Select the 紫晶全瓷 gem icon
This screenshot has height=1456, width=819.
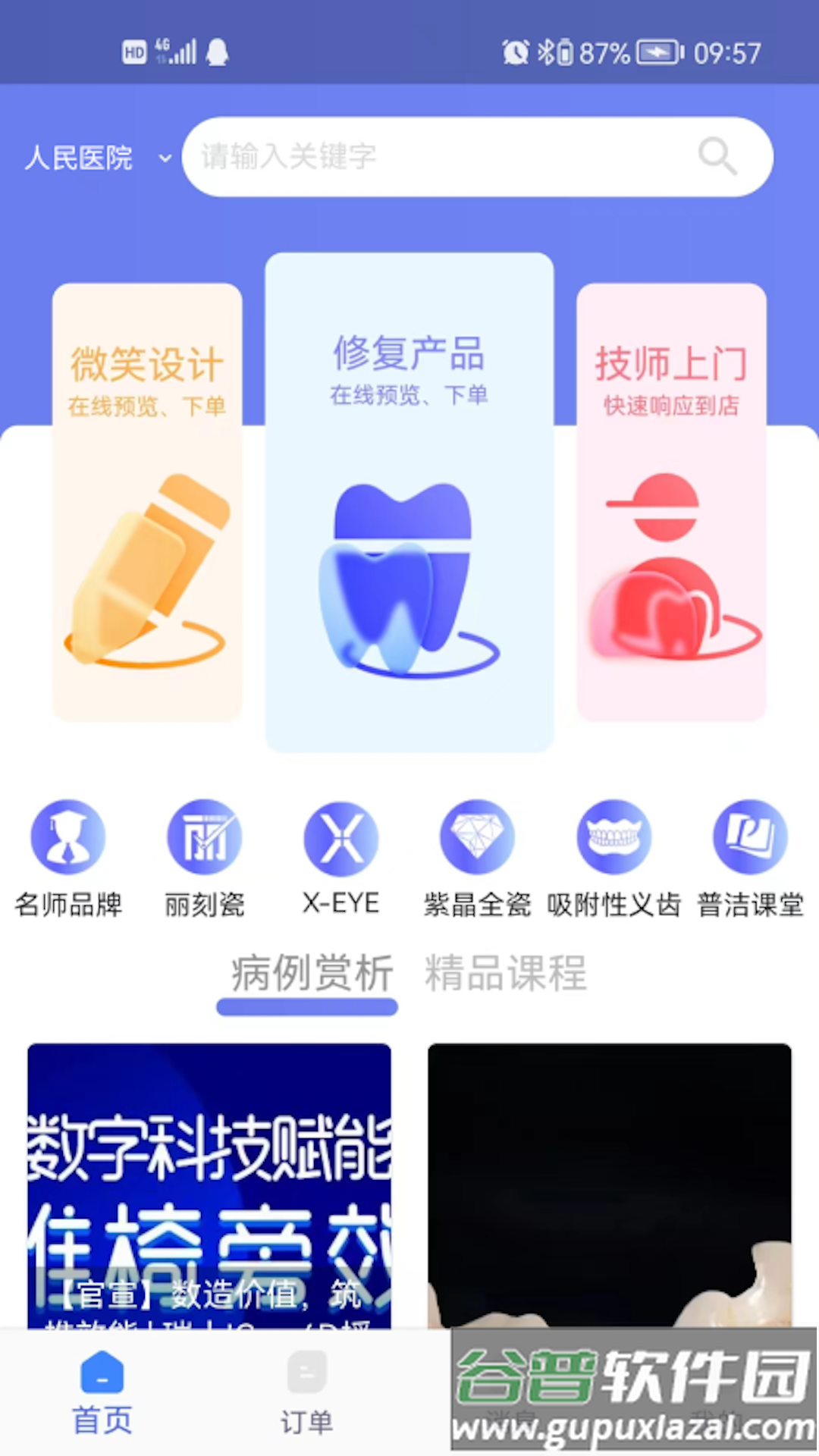478,836
